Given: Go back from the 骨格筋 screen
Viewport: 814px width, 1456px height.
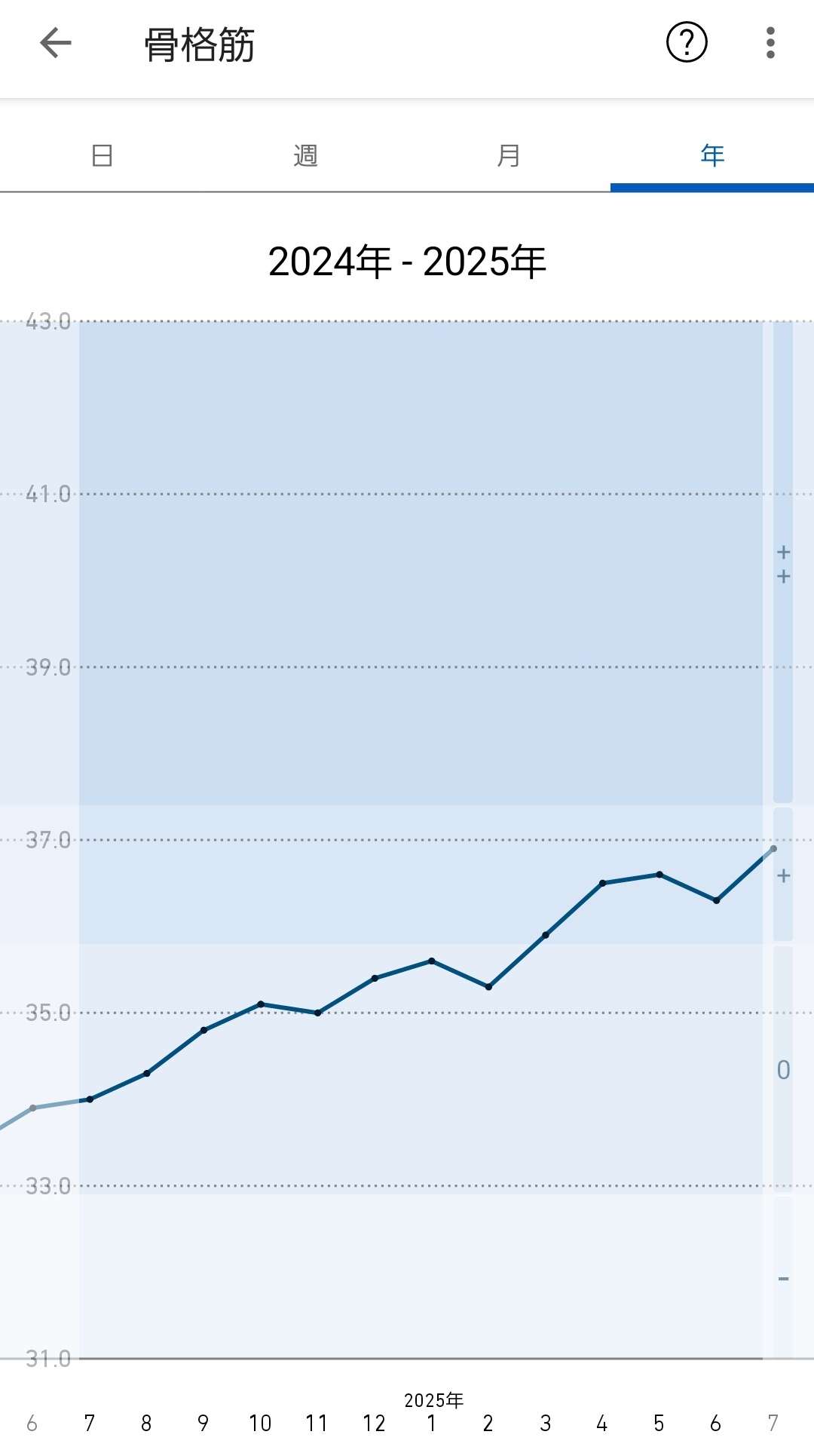Looking at the screenshot, I should [x=55, y=43].
